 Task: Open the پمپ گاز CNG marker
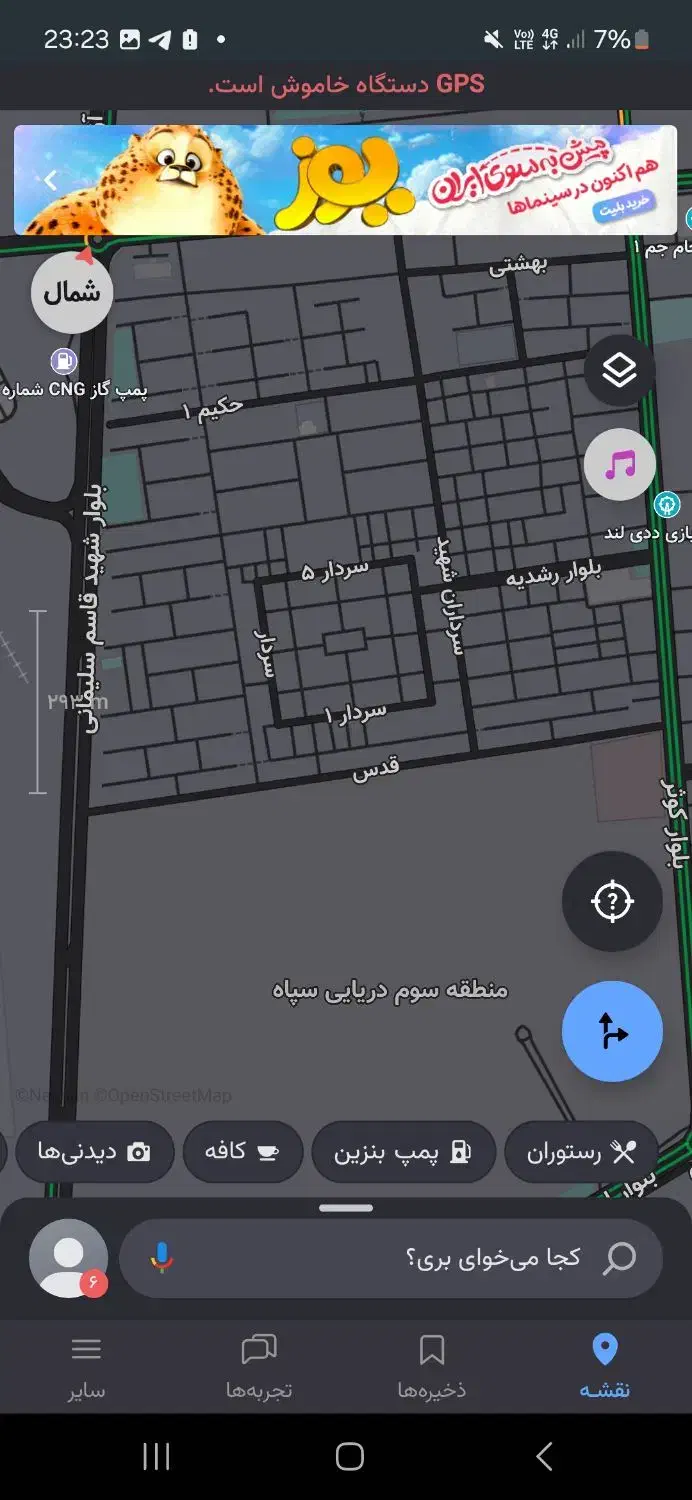click(x=64, y=361)
